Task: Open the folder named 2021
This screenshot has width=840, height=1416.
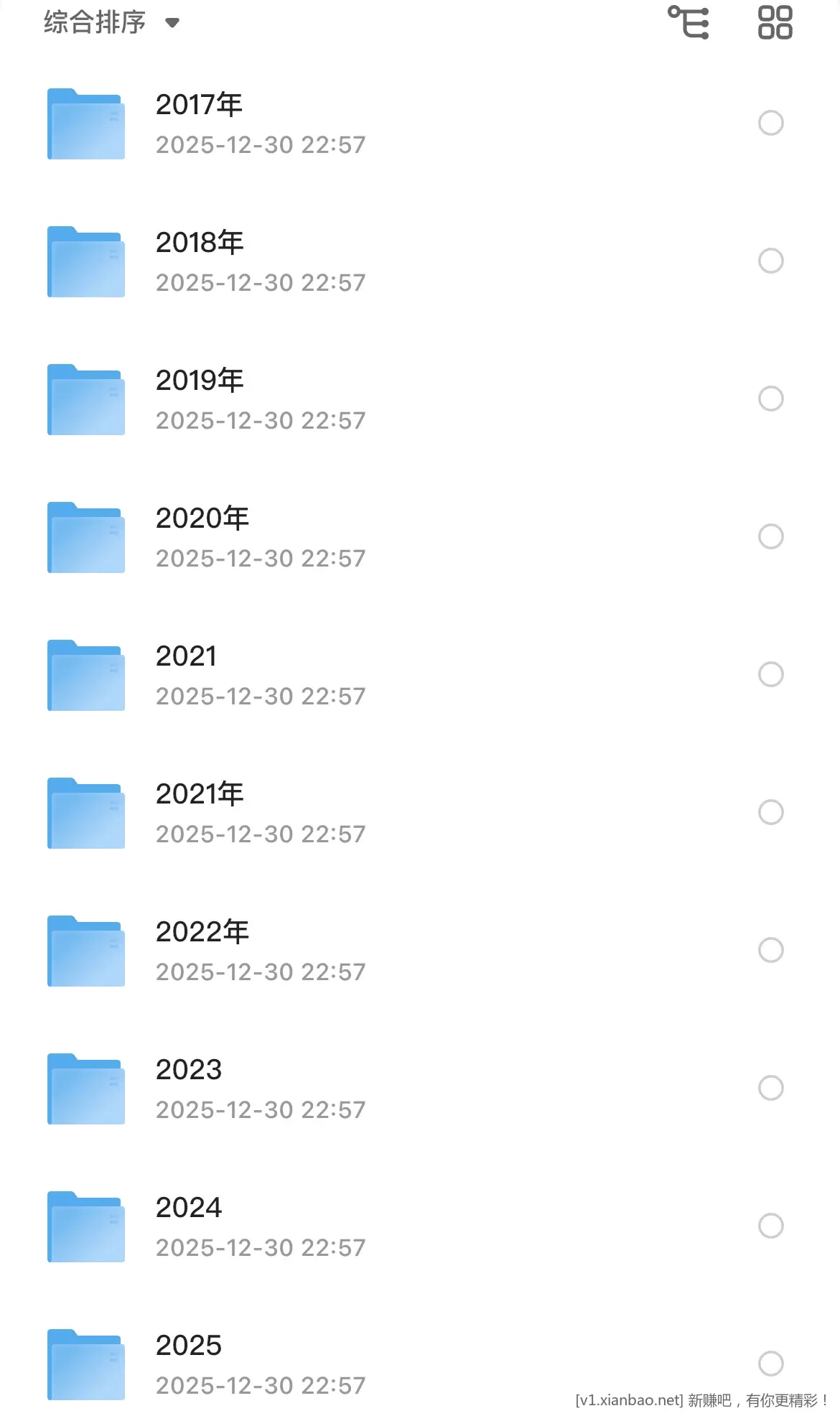Action: point(186,657)
